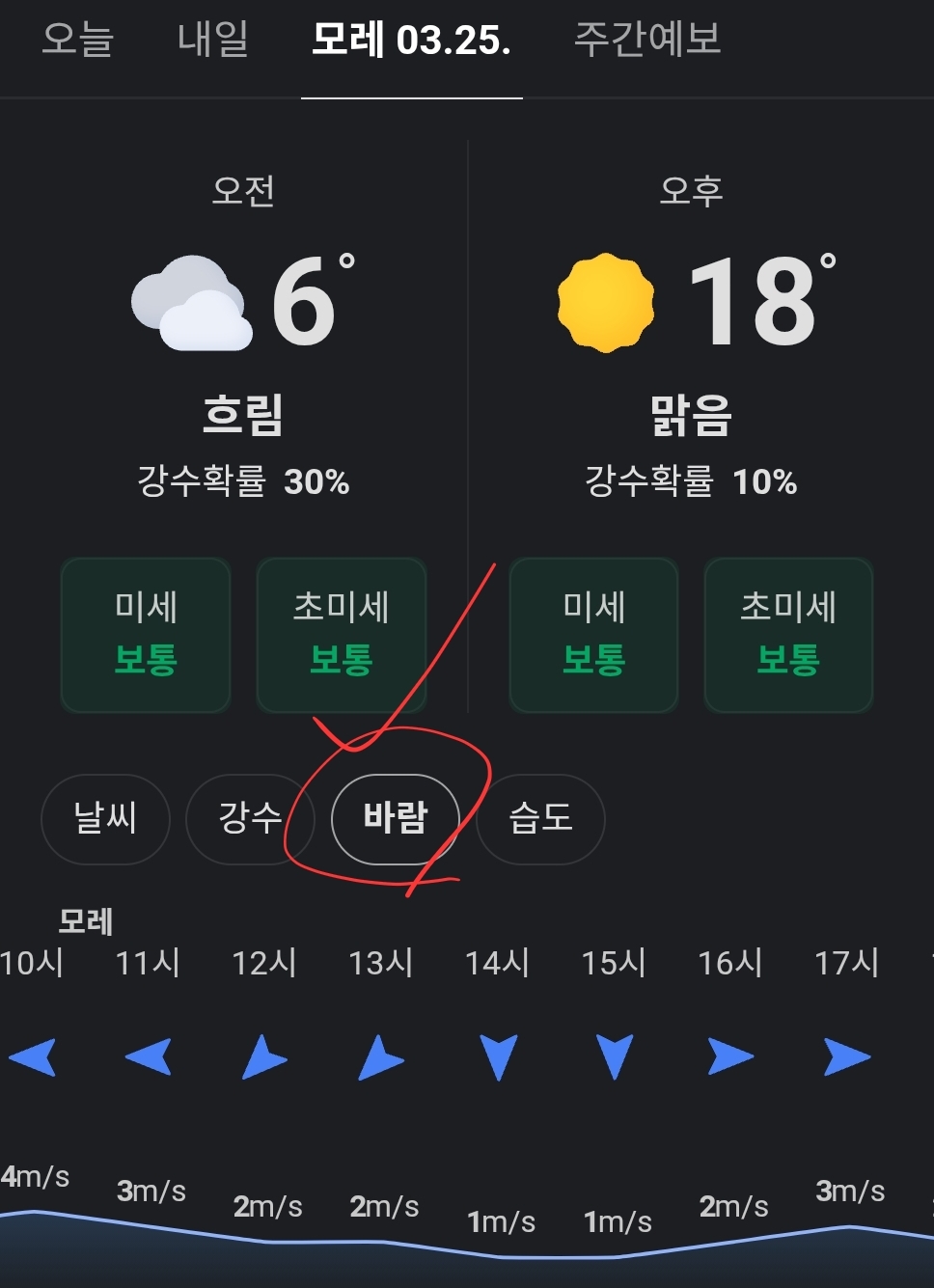The height and width of the screenshot is (1288, 934).
Task: Open the 주간예보 tab
Action: coord(647,40)
